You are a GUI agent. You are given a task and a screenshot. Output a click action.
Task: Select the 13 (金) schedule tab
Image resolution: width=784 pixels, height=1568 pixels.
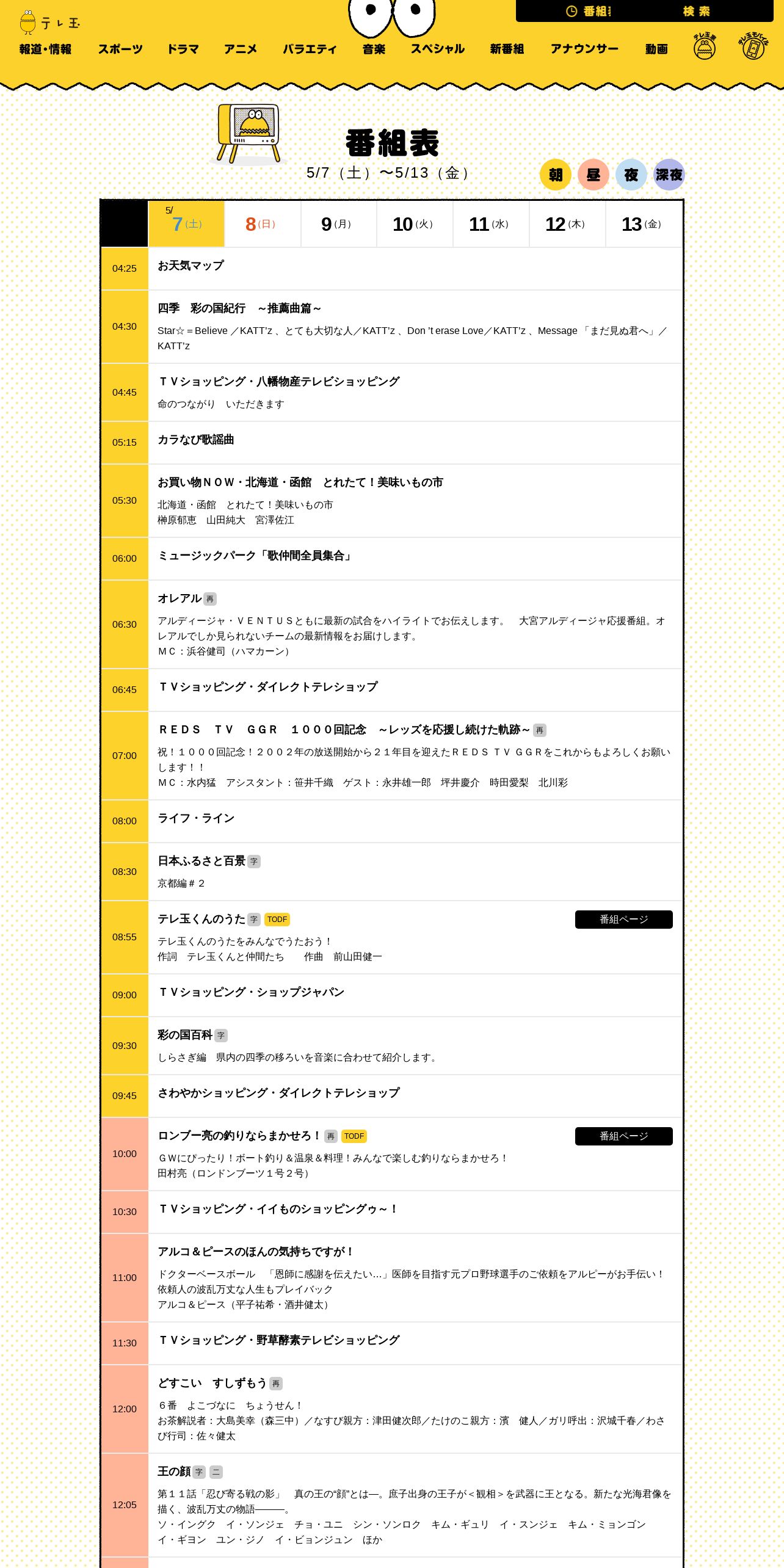(643, 224)
